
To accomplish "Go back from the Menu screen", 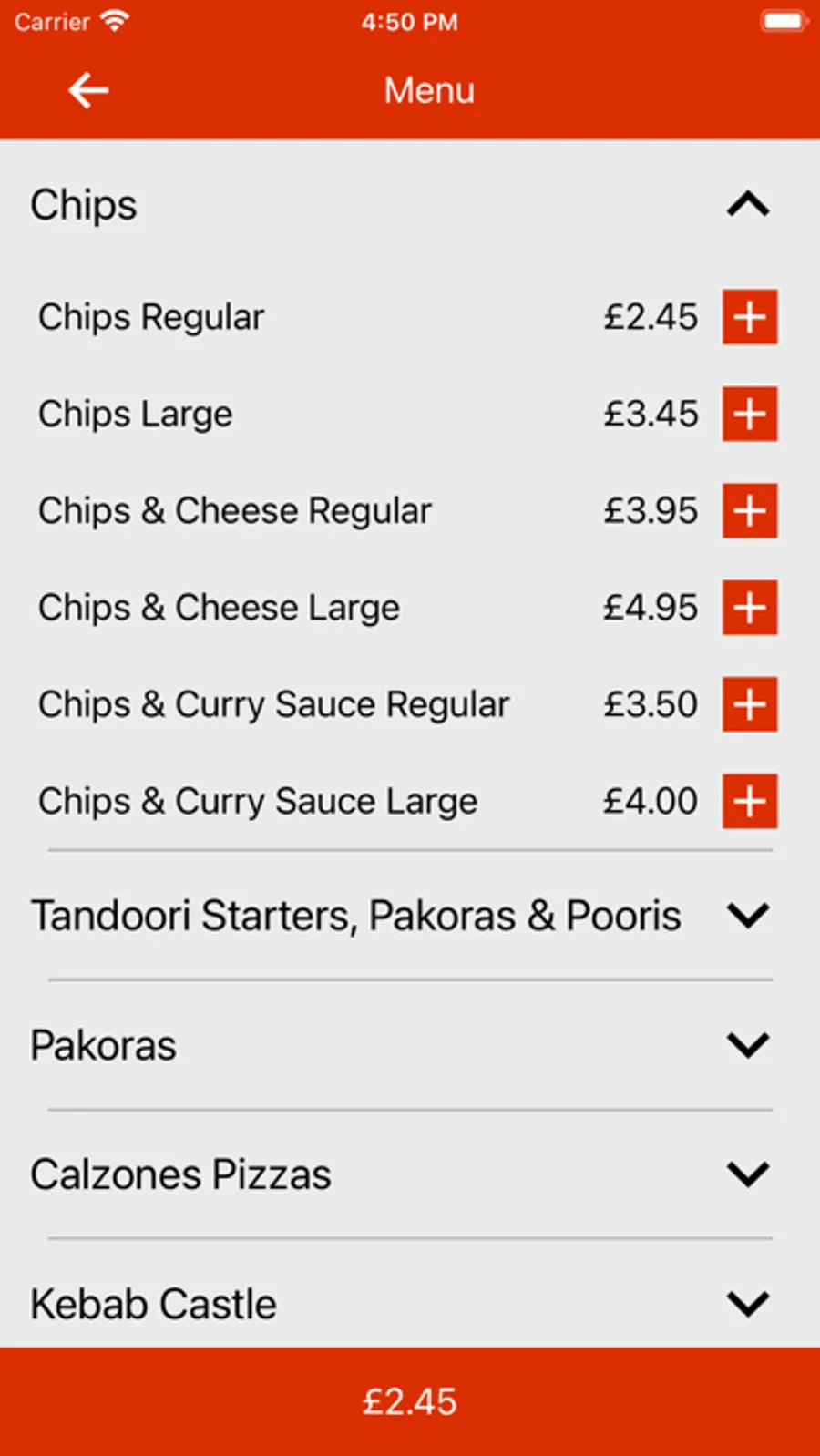I will (88, 90).
